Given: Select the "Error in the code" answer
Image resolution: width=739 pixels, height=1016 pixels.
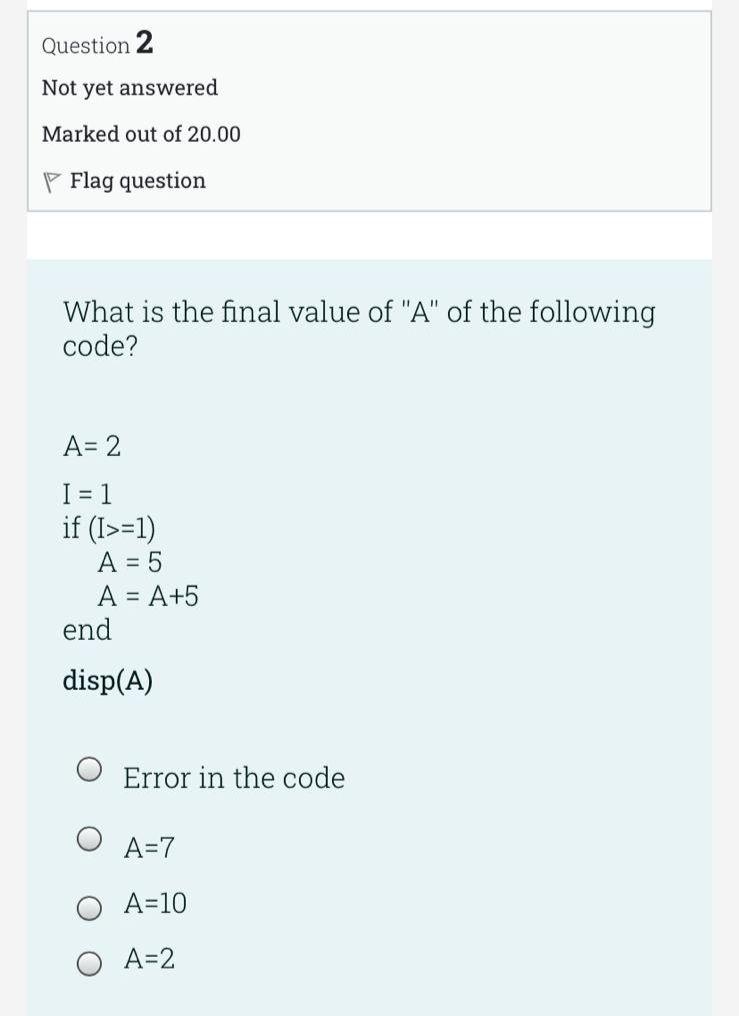Looking at the screenshot, I should [90, 770].
